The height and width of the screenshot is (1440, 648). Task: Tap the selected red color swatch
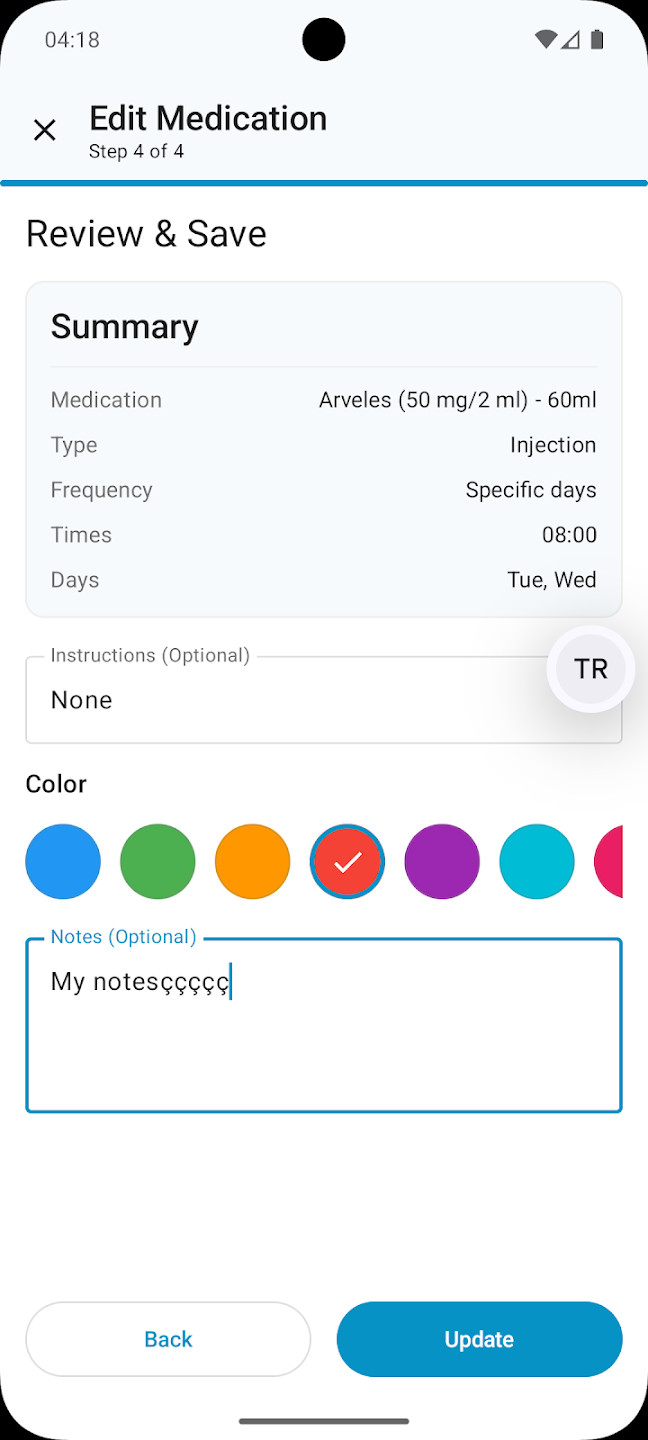click(x=347, y=862)
